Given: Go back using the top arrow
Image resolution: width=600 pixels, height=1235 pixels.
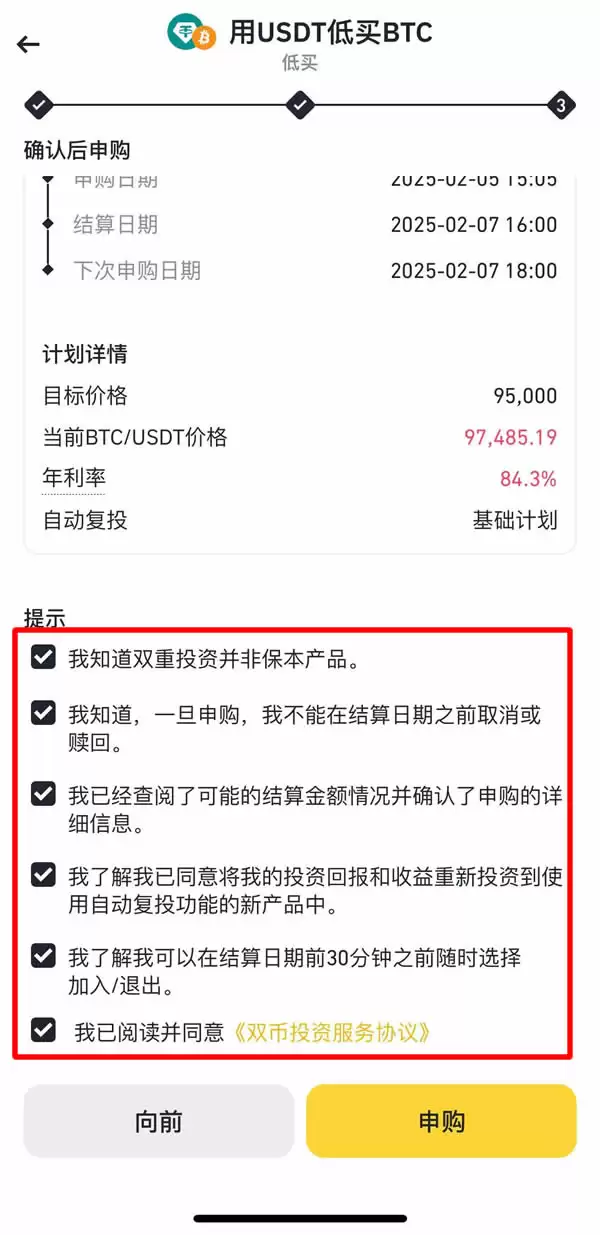Looking at the screenshot, I should click(28, 44).
